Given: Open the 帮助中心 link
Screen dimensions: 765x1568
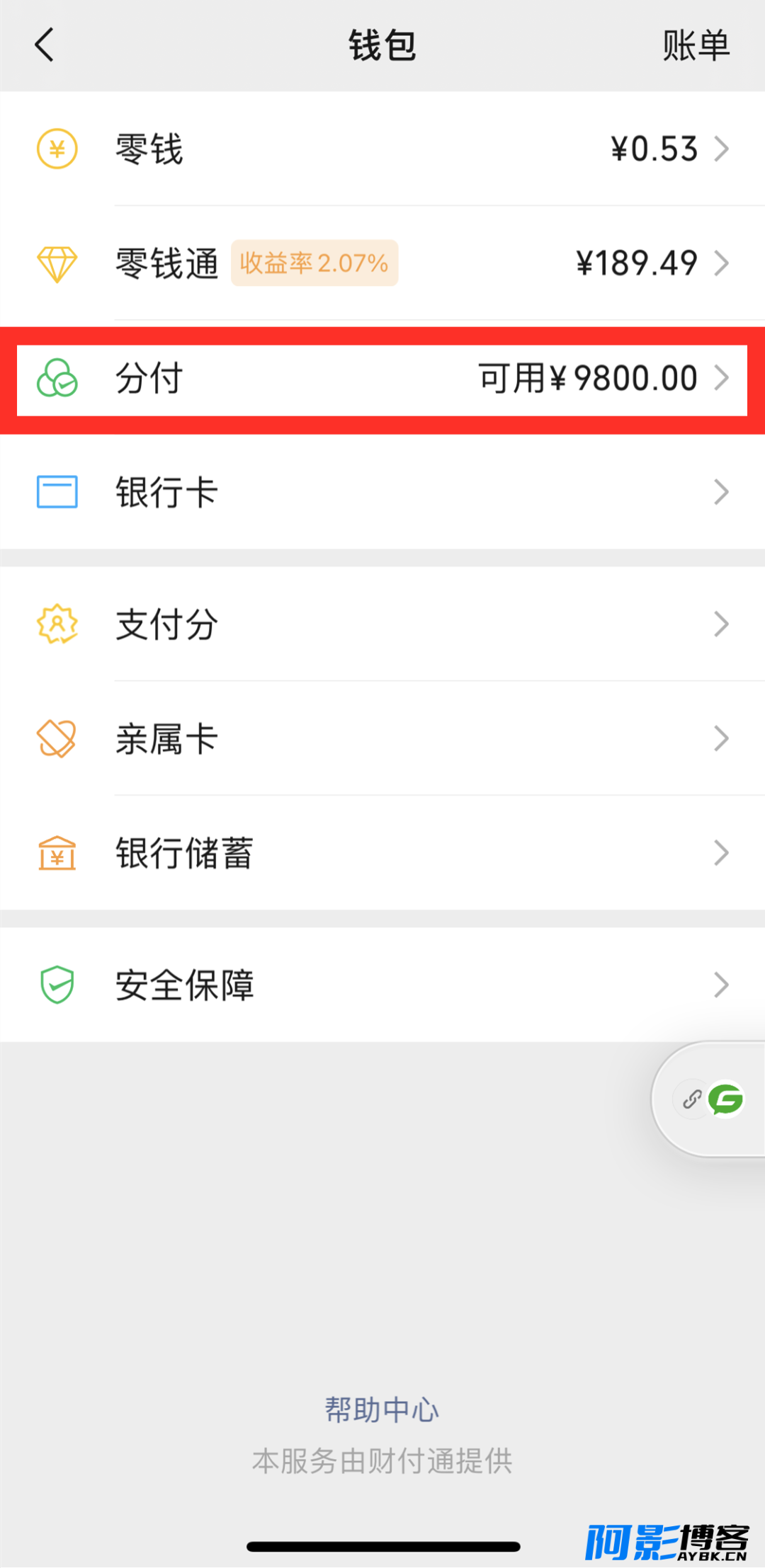Looking at the screenshot, I should 382,1409.
